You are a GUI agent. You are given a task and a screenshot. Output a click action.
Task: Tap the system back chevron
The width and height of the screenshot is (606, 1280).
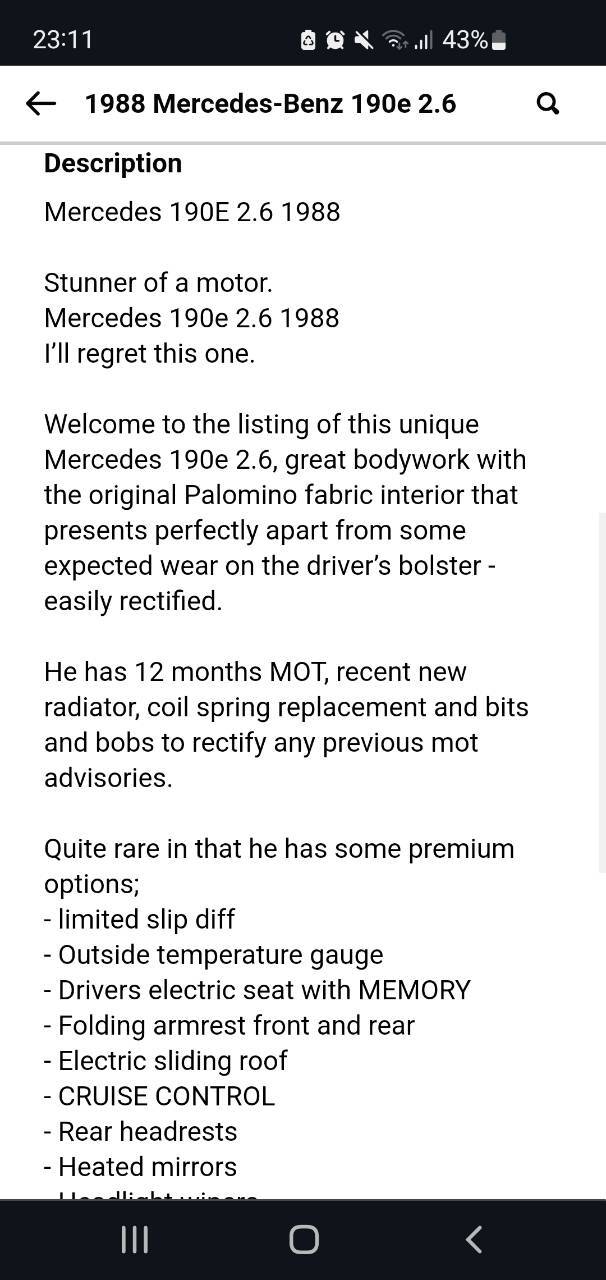pyautogui.click(x=474, y=1240)
